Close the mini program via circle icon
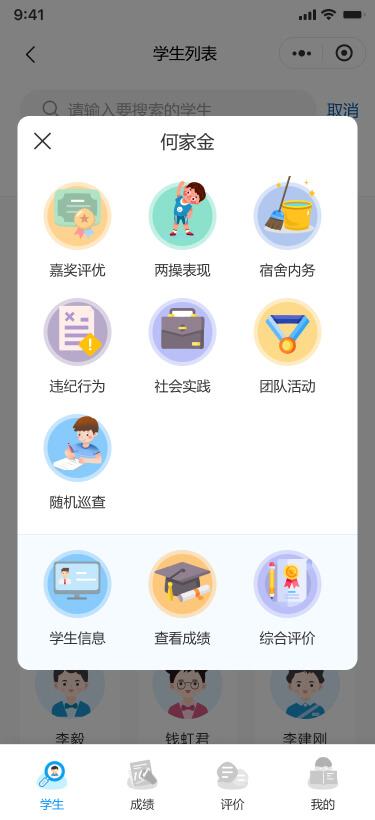This screenshot has width=375, height=820. tap(344, 53)
